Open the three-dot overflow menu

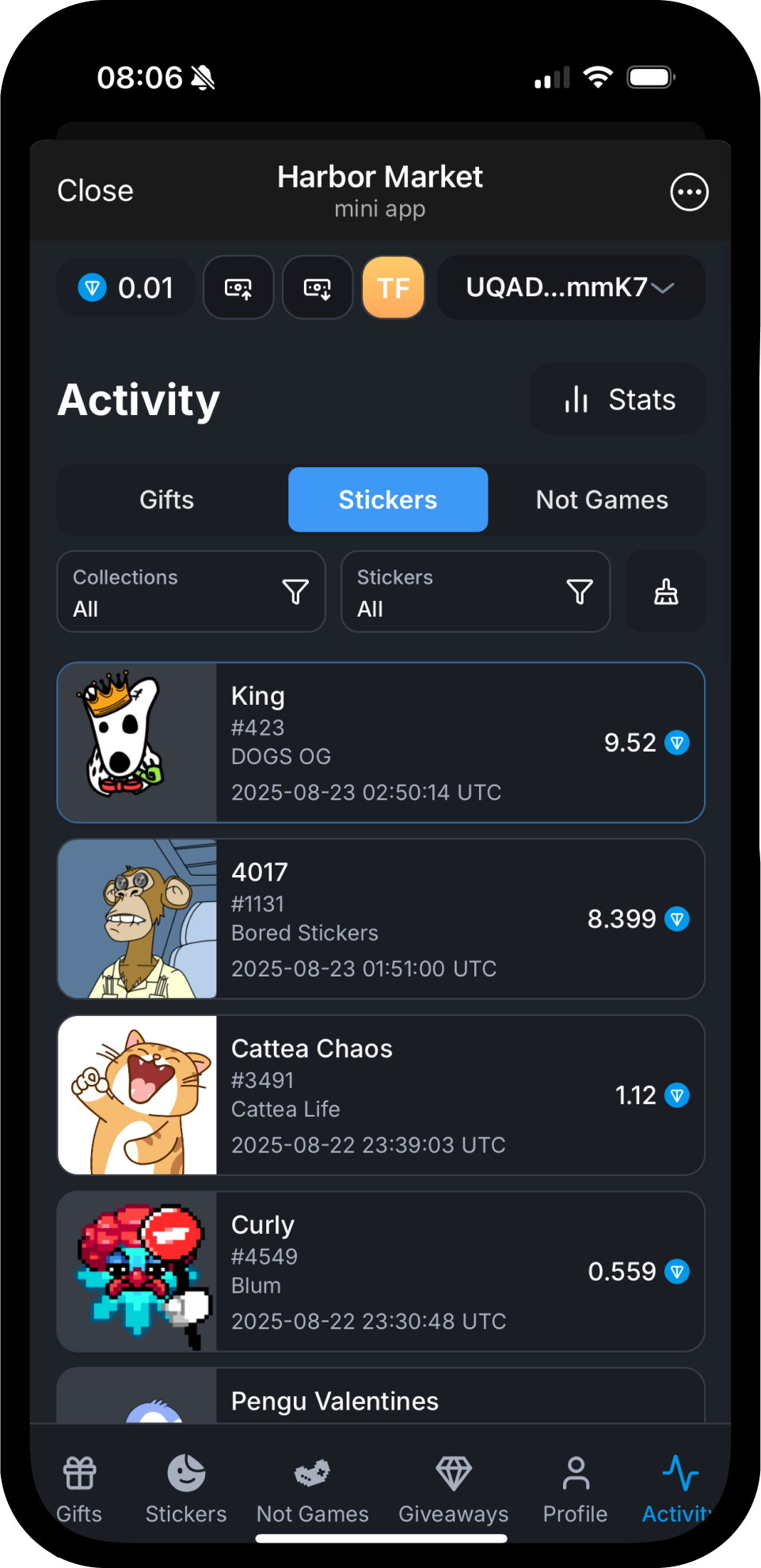[x=689, y=192]
